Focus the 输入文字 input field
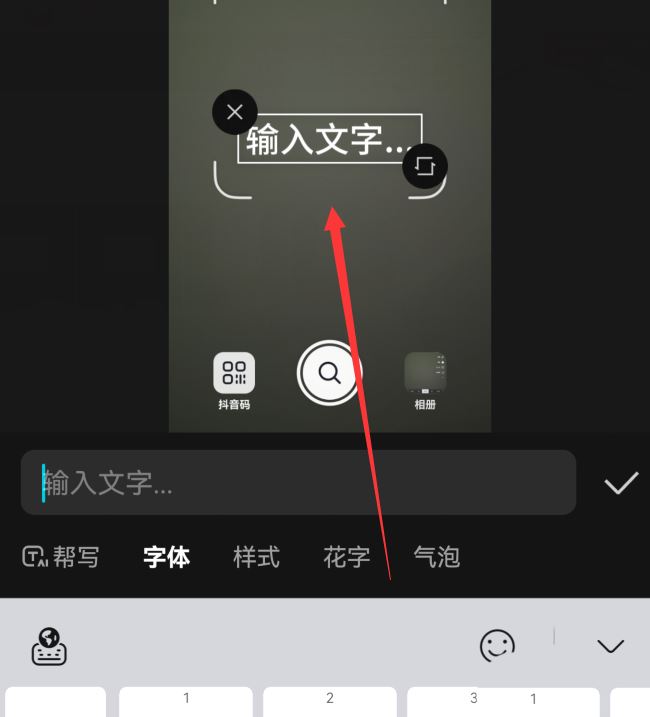The width and height of the screenshot is (650, 717). [x=300, y=483]
